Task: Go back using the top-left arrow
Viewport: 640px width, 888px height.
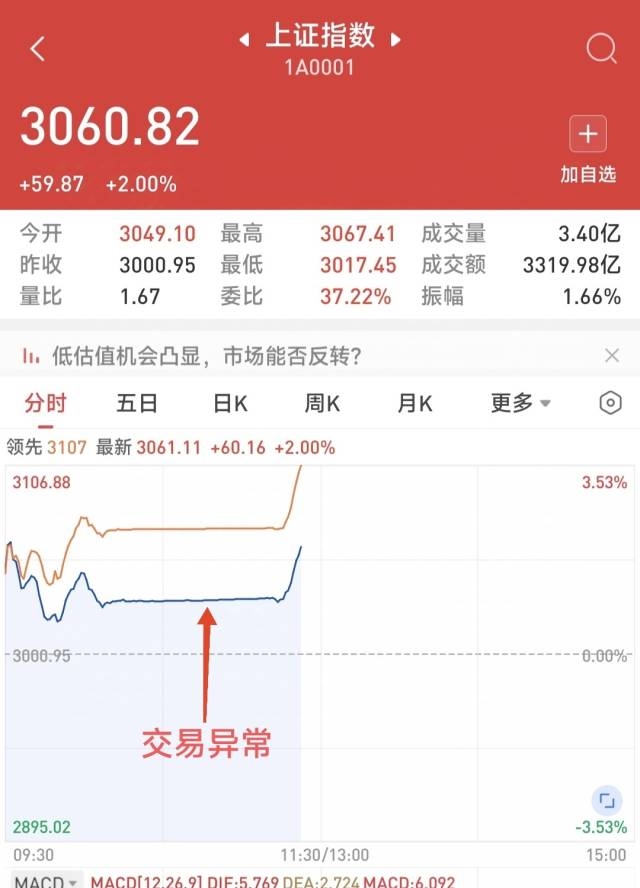Action: (x=38, y=49)
